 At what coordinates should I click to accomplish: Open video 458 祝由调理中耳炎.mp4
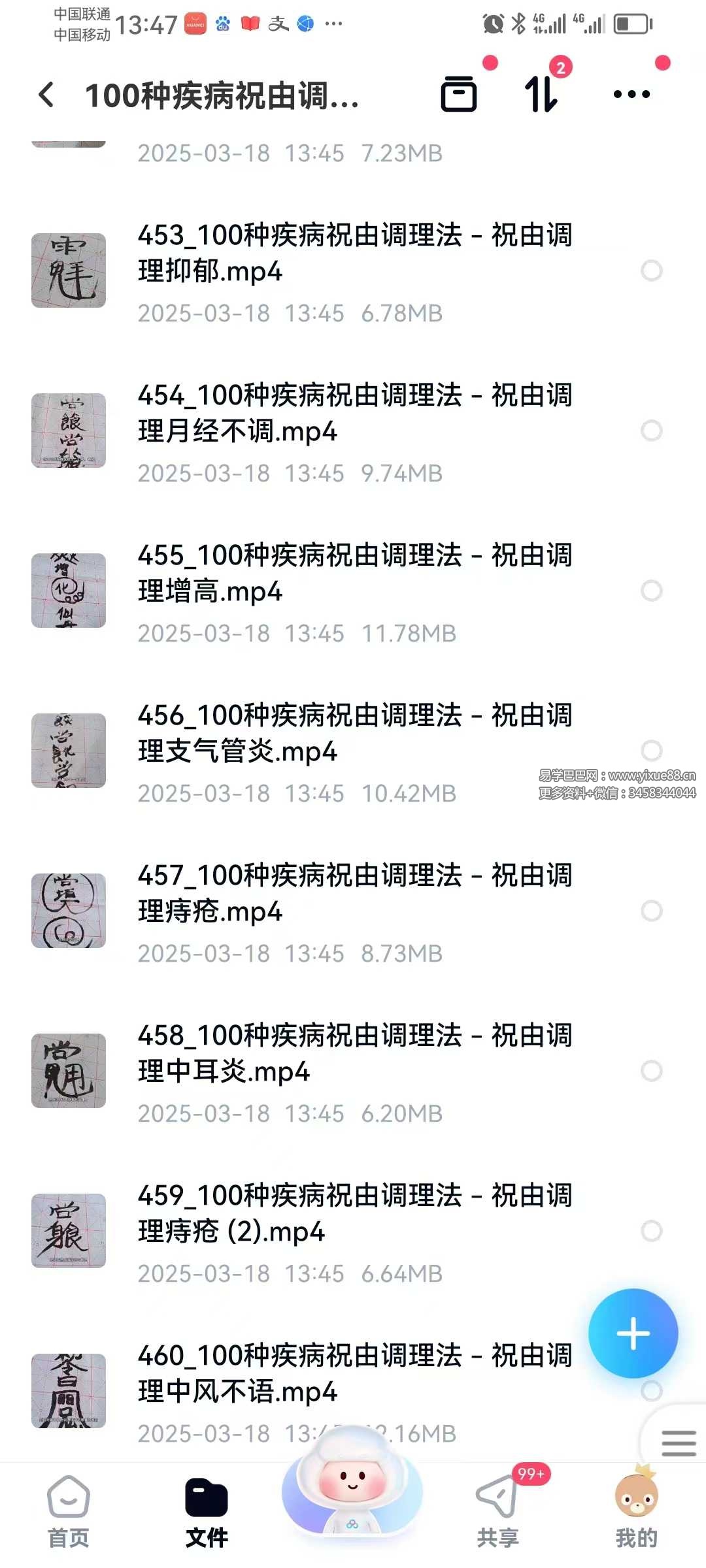tap(353, 1053)
